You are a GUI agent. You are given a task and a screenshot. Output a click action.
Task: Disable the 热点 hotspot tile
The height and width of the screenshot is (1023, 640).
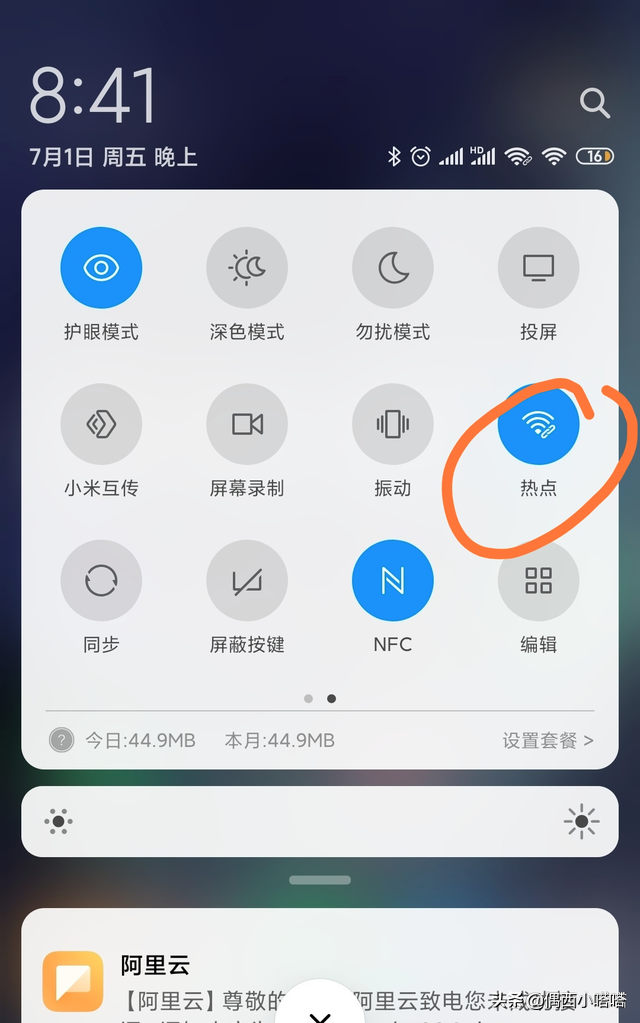(x=538, y=424)
